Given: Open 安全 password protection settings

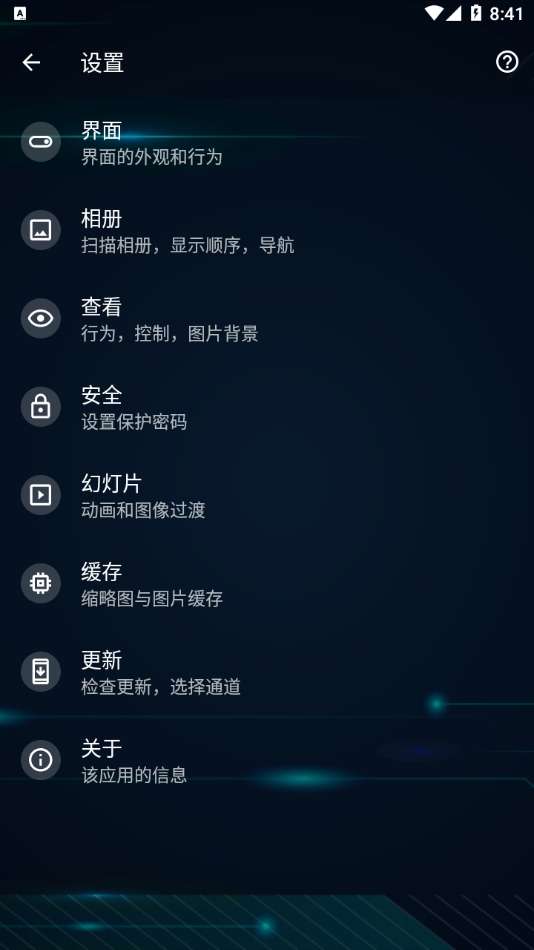Looking at the screenshot, I should (x=267, y=407).
